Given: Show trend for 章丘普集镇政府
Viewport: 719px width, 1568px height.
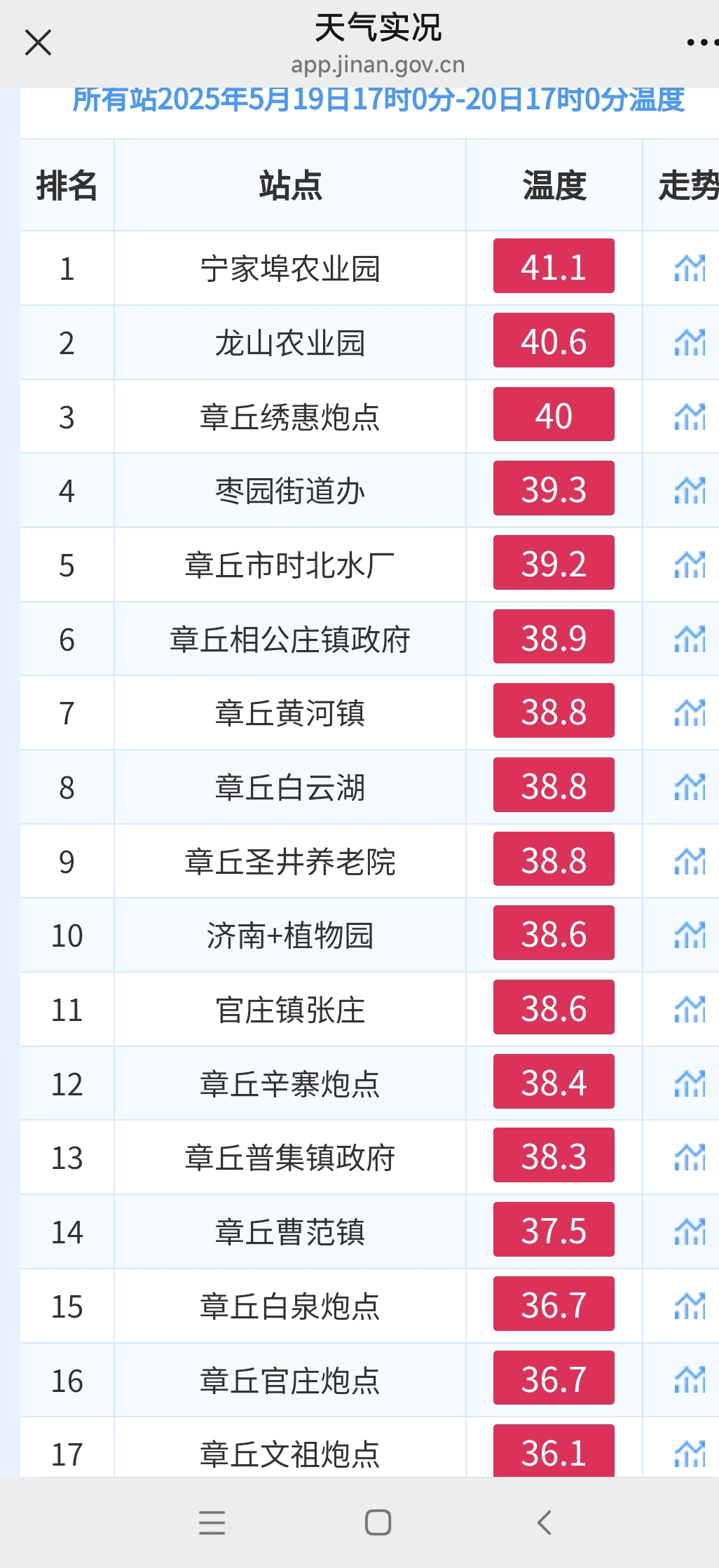Looking at the screenshot, I should point(690,1157).
